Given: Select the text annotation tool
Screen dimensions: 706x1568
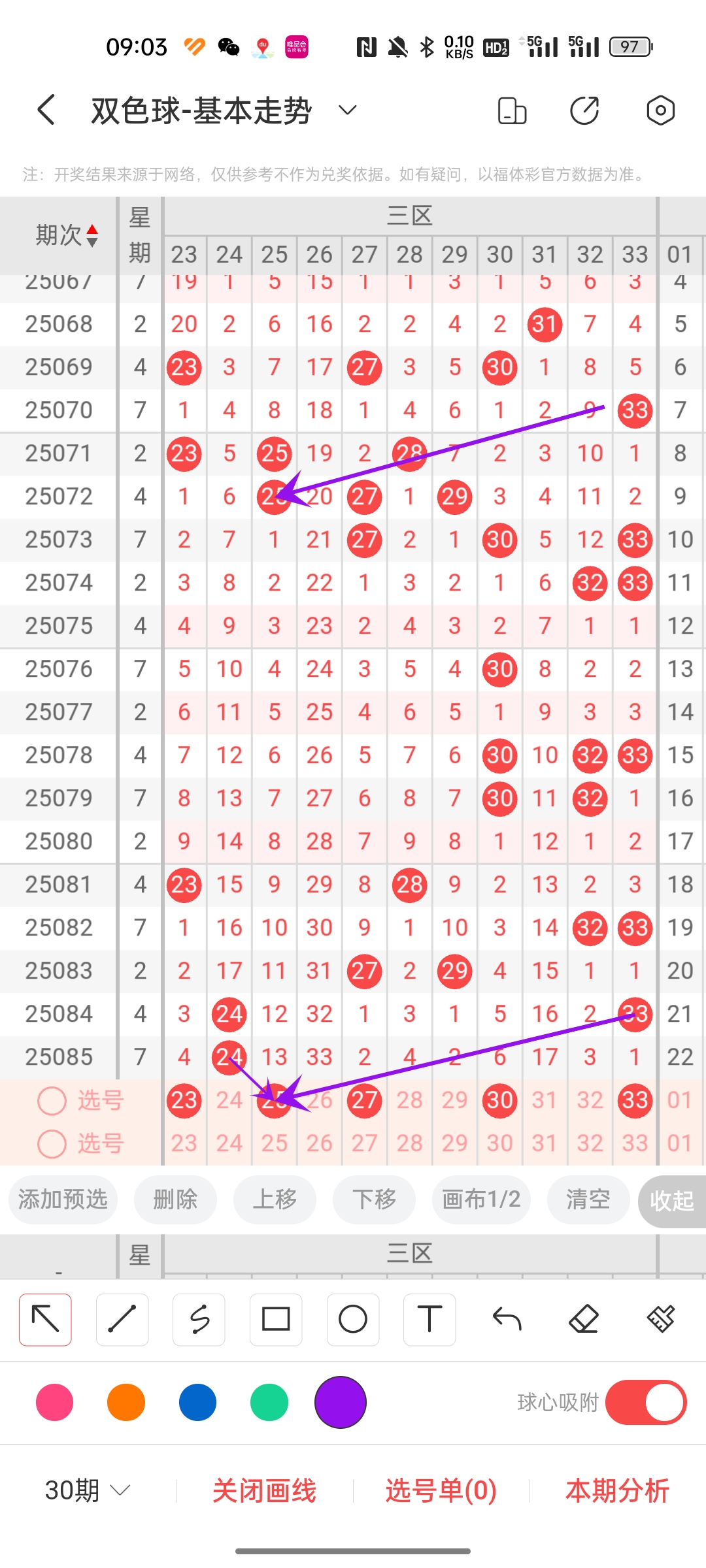Looking at the screenshot, I should pyautogui.click(x=429, y=1319).
